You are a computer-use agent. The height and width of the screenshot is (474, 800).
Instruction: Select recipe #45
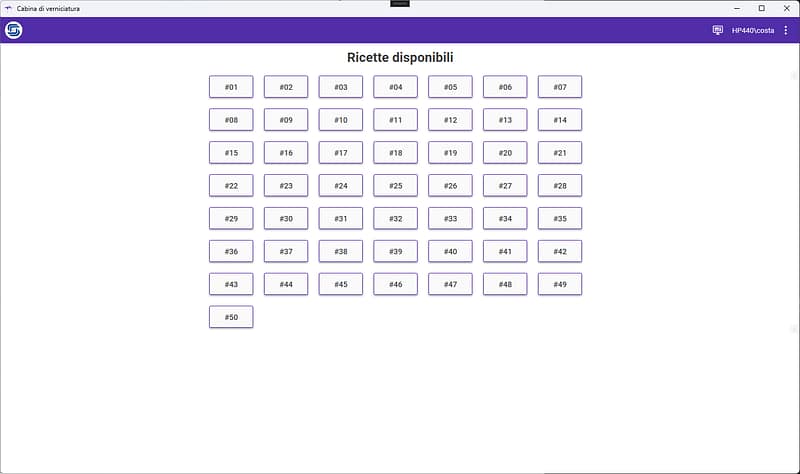[341, 285]
